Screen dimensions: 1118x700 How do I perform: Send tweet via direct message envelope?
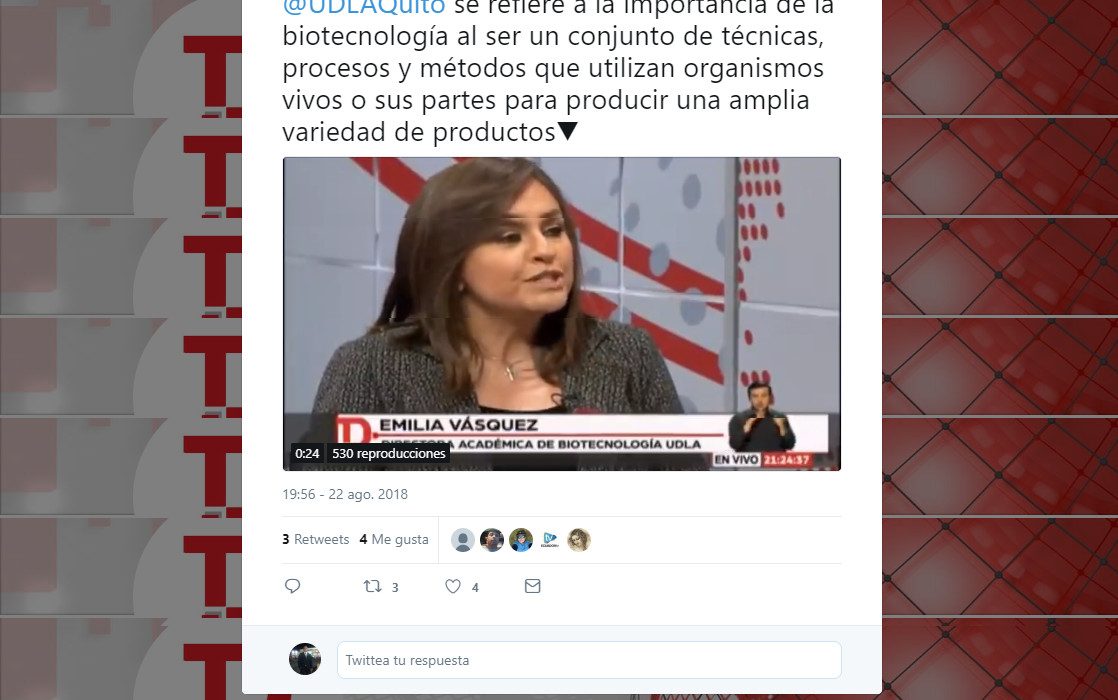[532, 587]
